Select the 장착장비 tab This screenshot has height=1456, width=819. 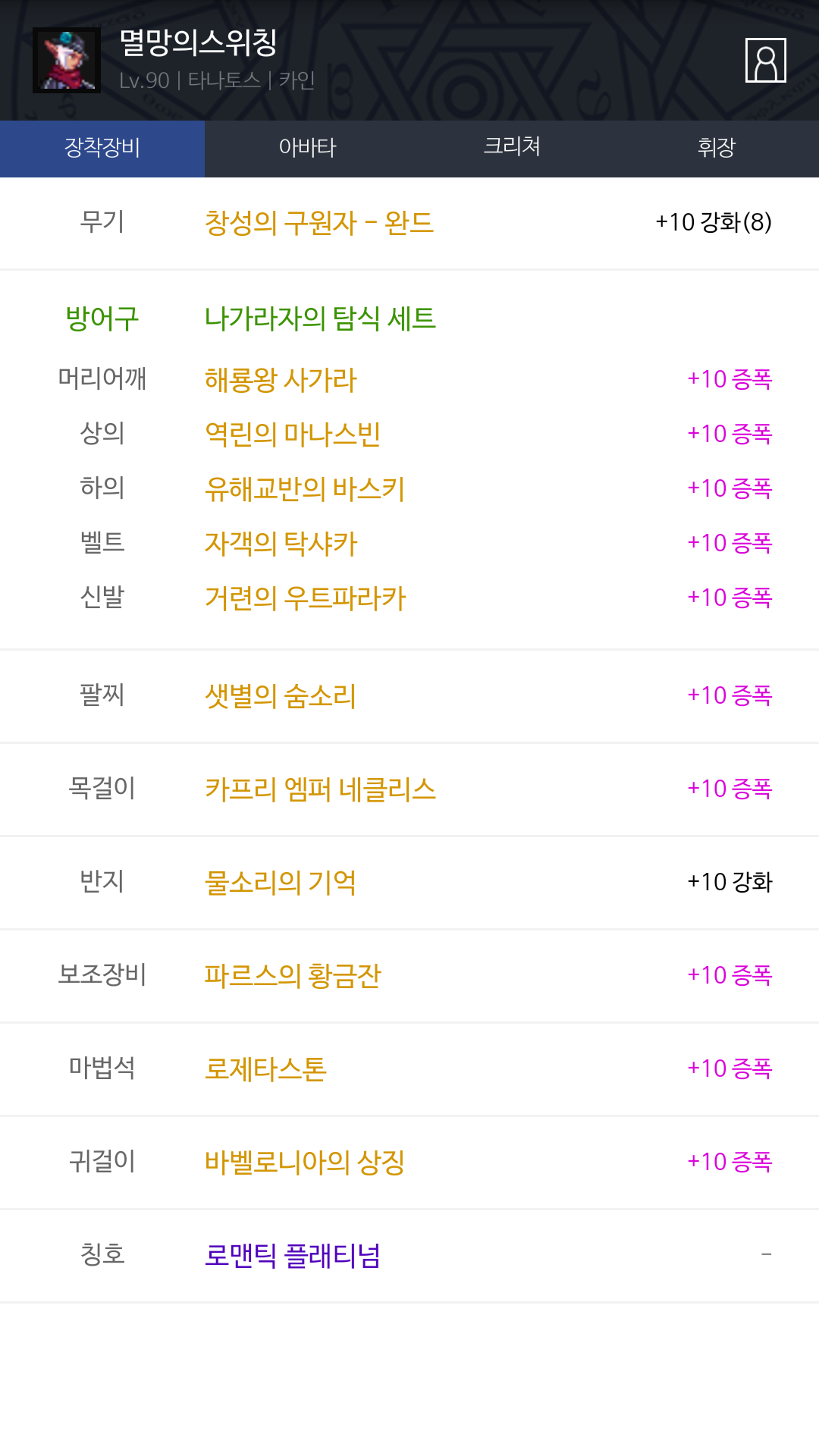(x=102, y=149)
